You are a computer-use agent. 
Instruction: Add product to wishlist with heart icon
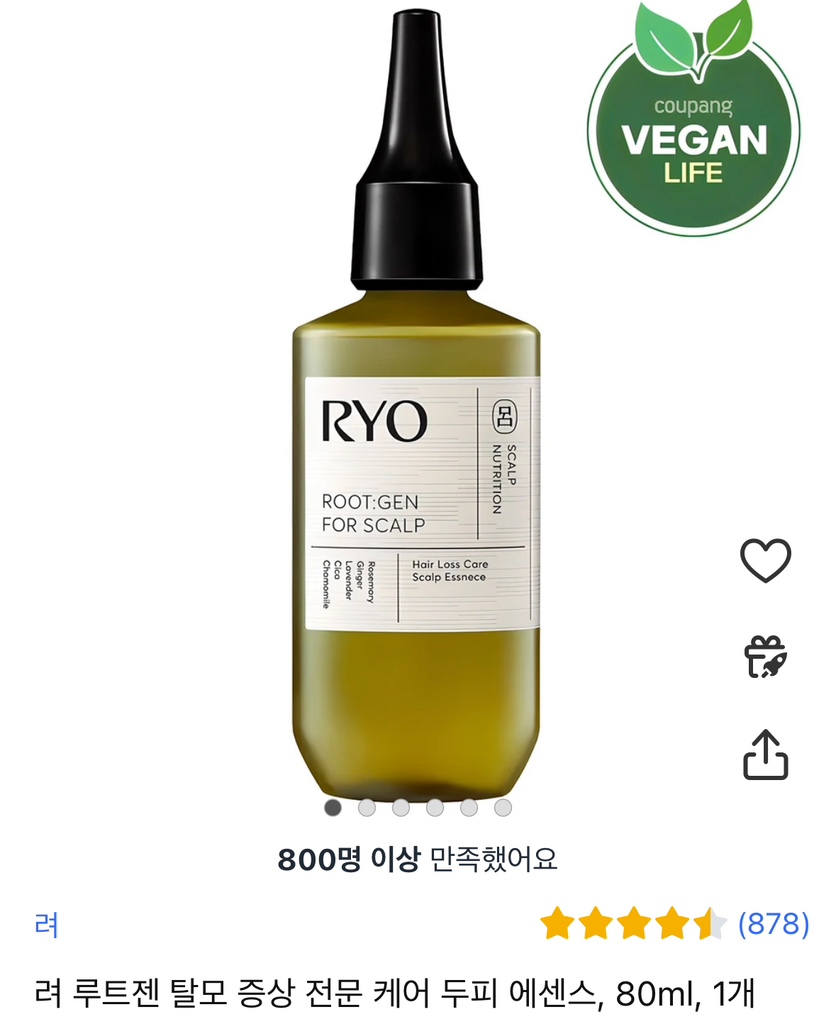[x=765, y=560]
